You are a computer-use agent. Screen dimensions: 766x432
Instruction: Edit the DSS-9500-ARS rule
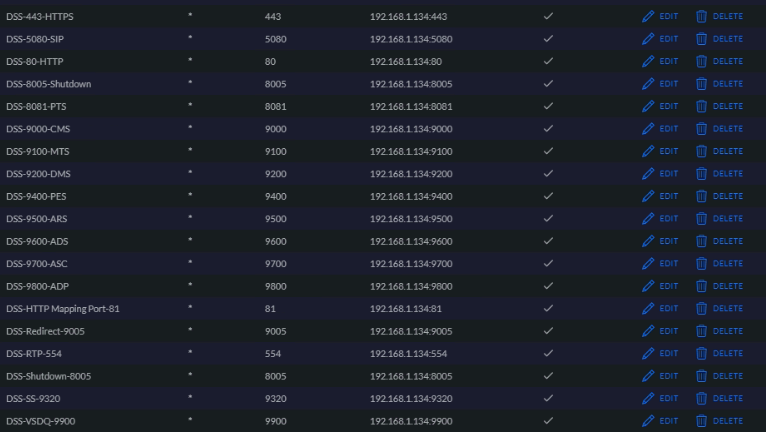tap(660, 219)
